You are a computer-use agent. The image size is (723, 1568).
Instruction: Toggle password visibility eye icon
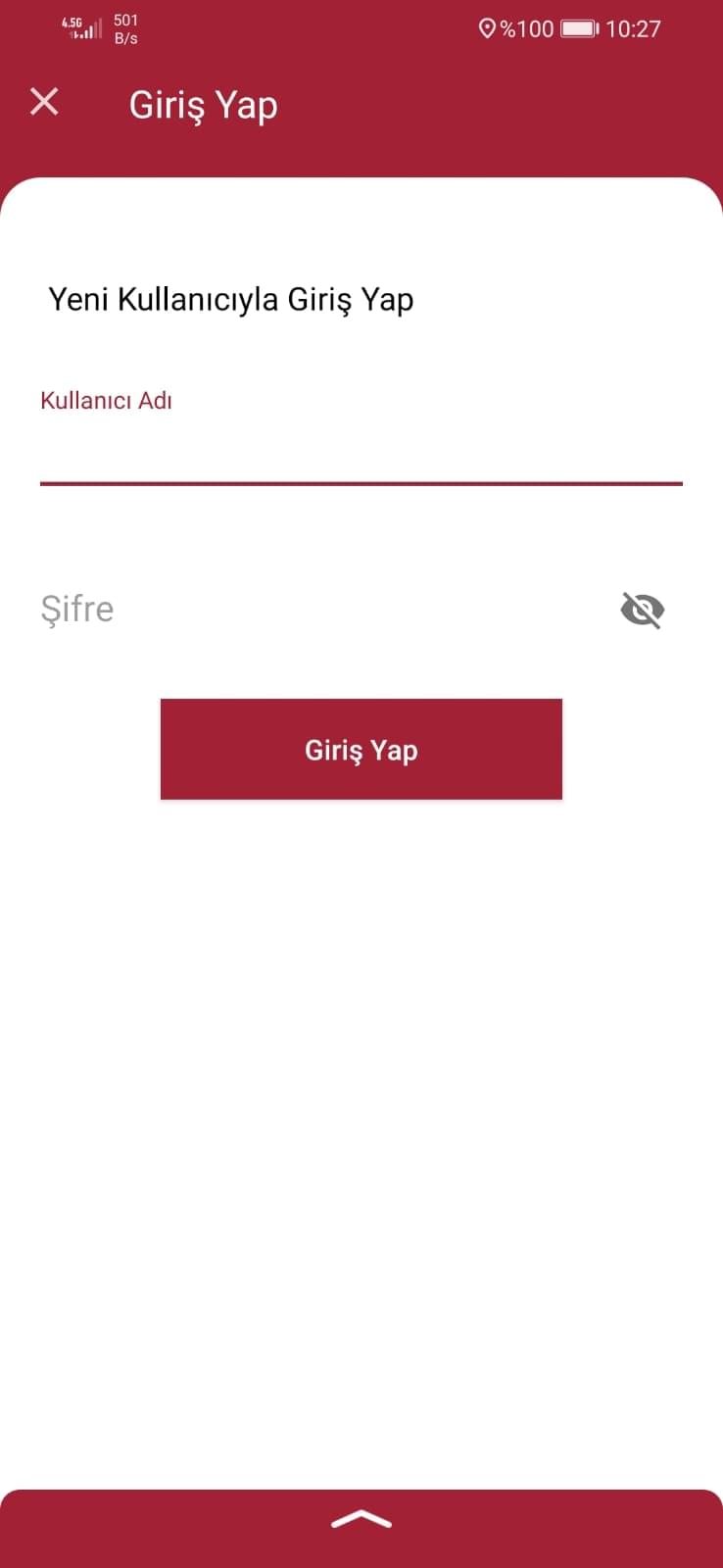643,610
